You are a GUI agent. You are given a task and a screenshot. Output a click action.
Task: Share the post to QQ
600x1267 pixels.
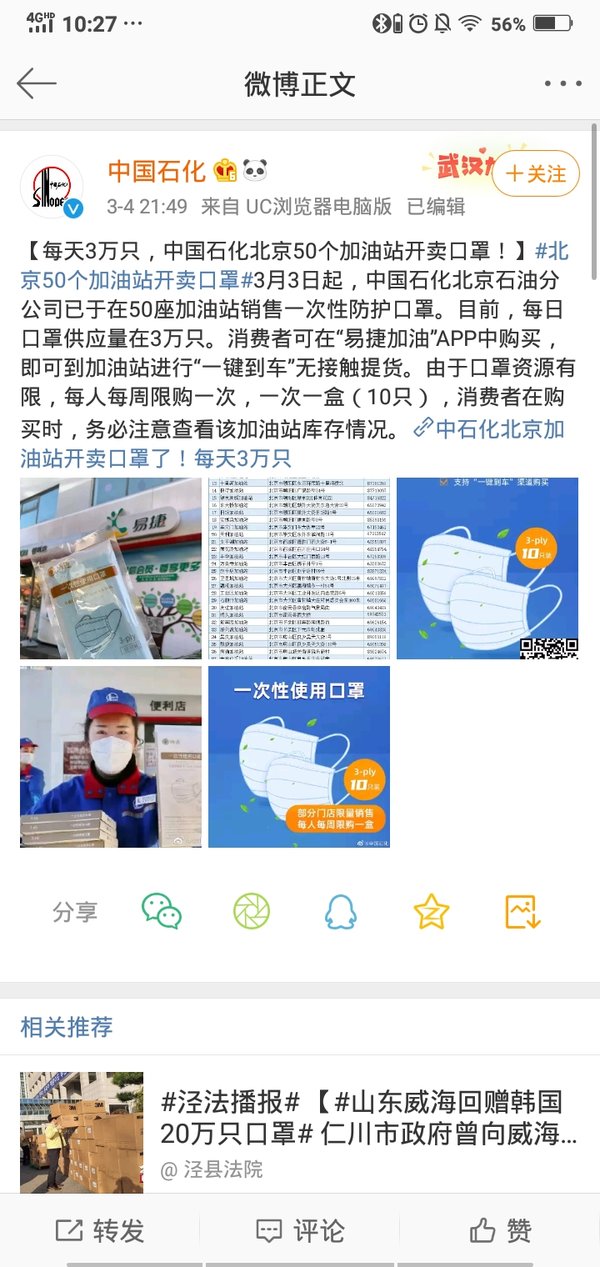[x=342, y=911]
